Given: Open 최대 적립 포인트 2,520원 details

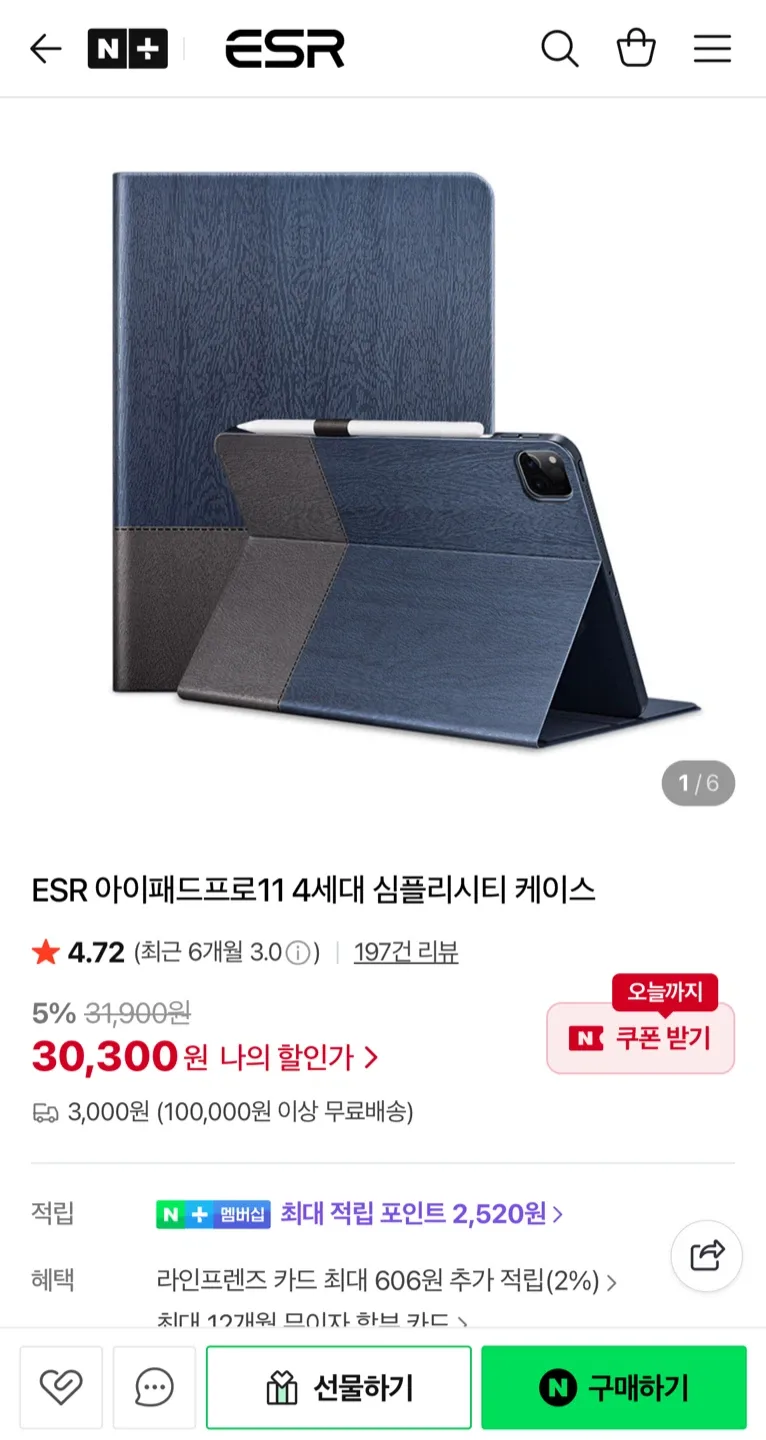Looking at the screenshot, I should (421, 1214).
